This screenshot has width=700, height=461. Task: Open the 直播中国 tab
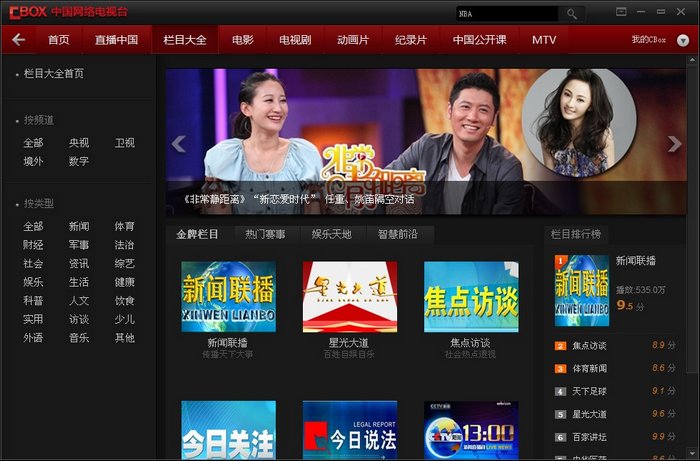116,40
